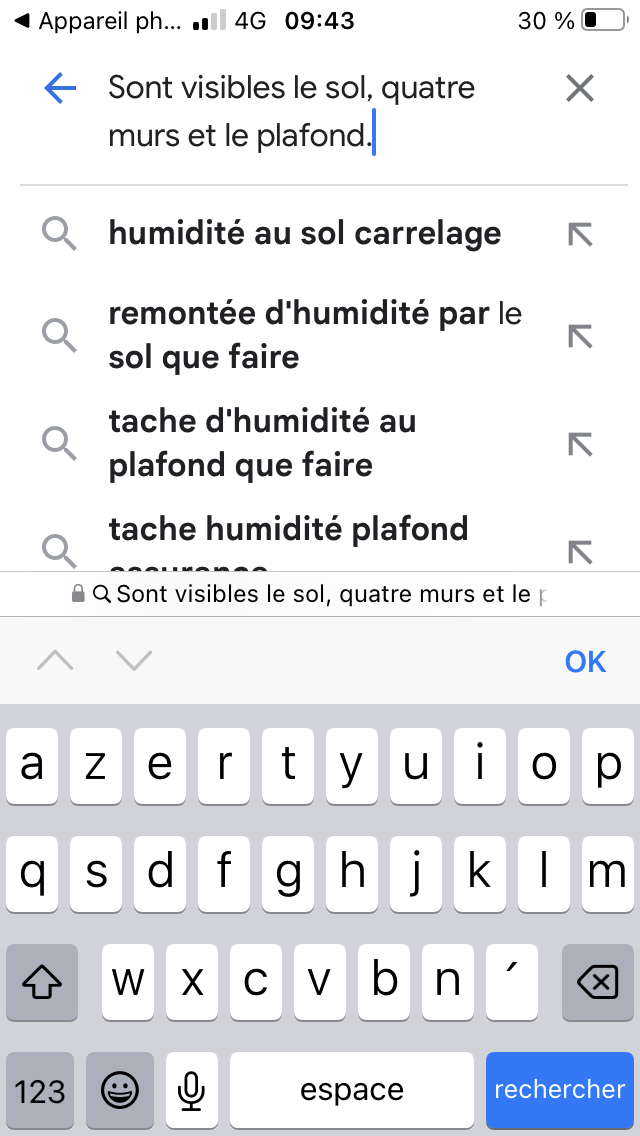Screen dimensions: 640x1136
Task: Tap OK to dismiss the keyboard
Action: (585, 661)
